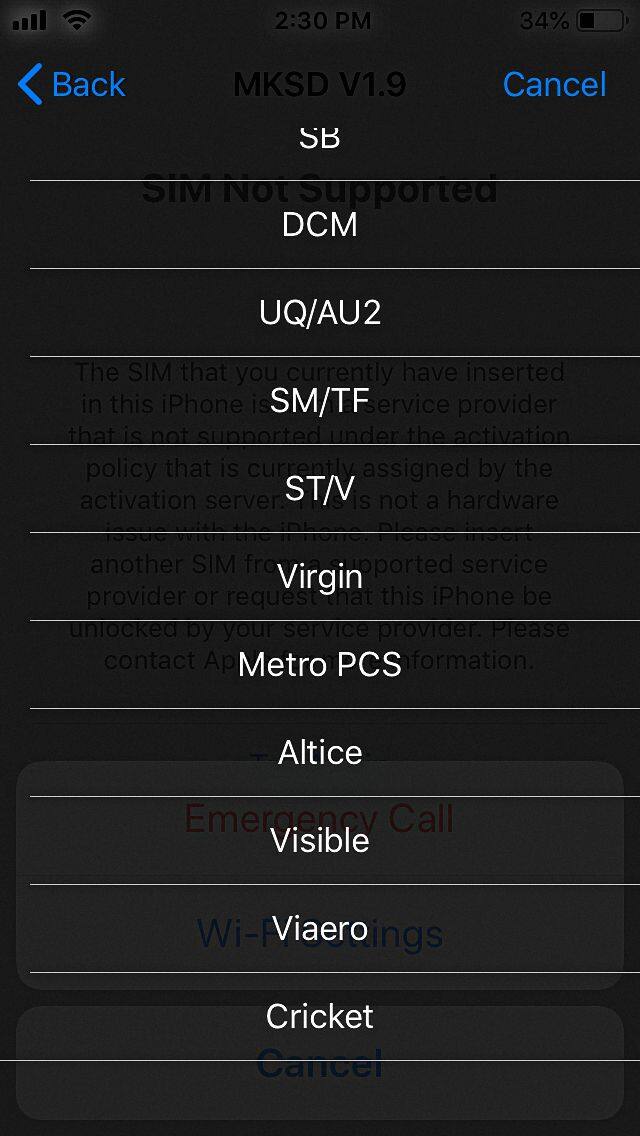Choose Virgin from the list

(320, 577)
